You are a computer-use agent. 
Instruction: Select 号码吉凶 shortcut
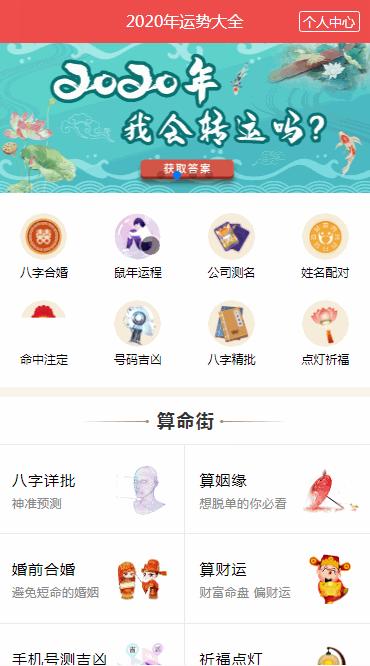(x=138, y=334)
